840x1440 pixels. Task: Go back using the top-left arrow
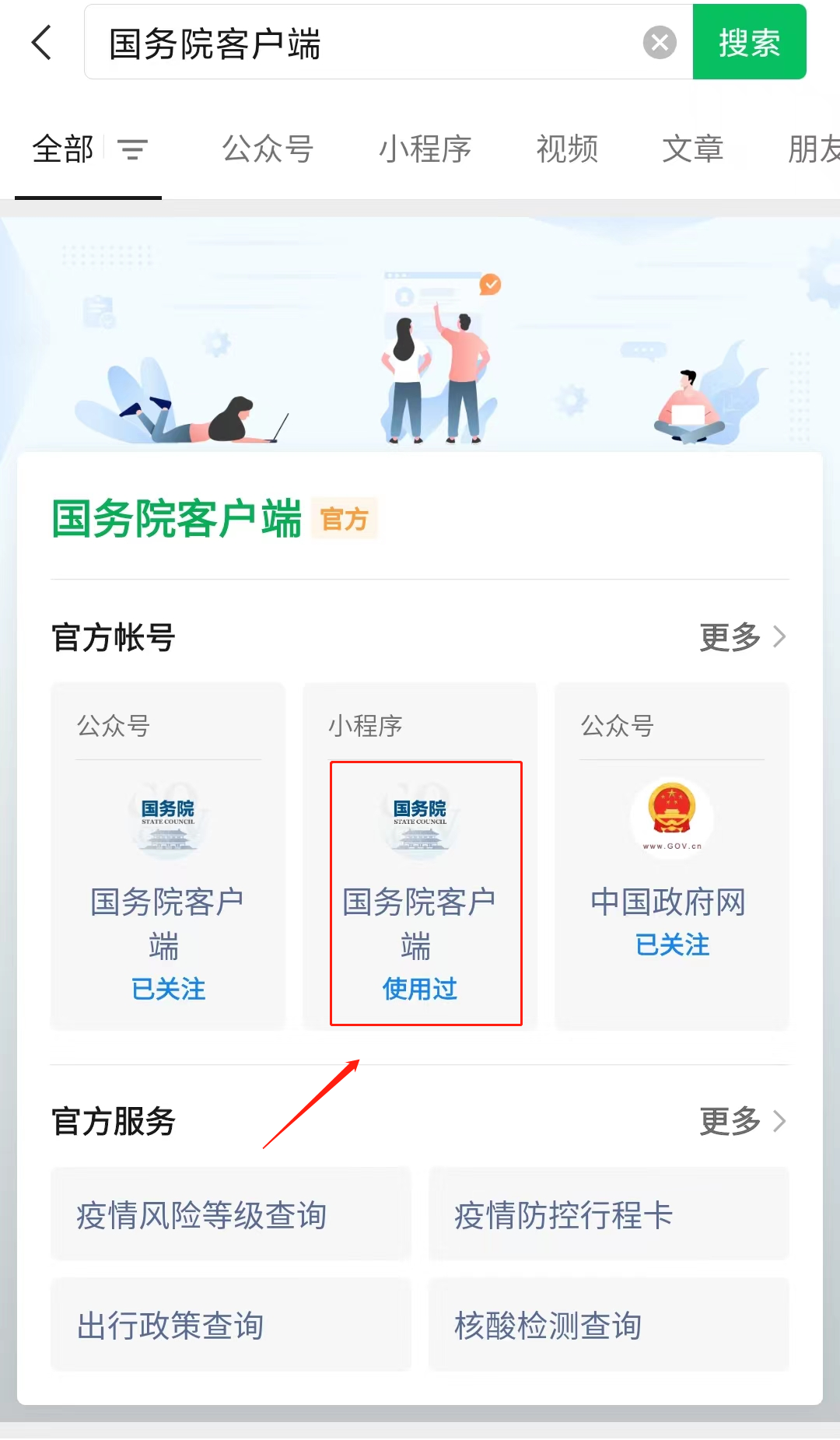click(42, 42)
